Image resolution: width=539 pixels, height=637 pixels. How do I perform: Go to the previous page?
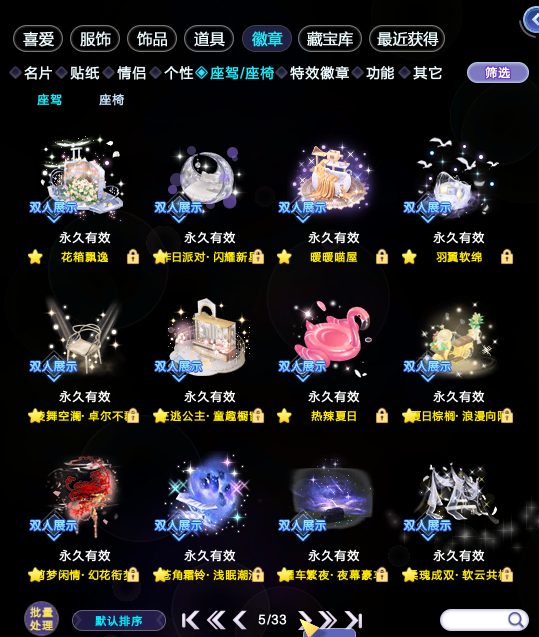pos(240,620)
